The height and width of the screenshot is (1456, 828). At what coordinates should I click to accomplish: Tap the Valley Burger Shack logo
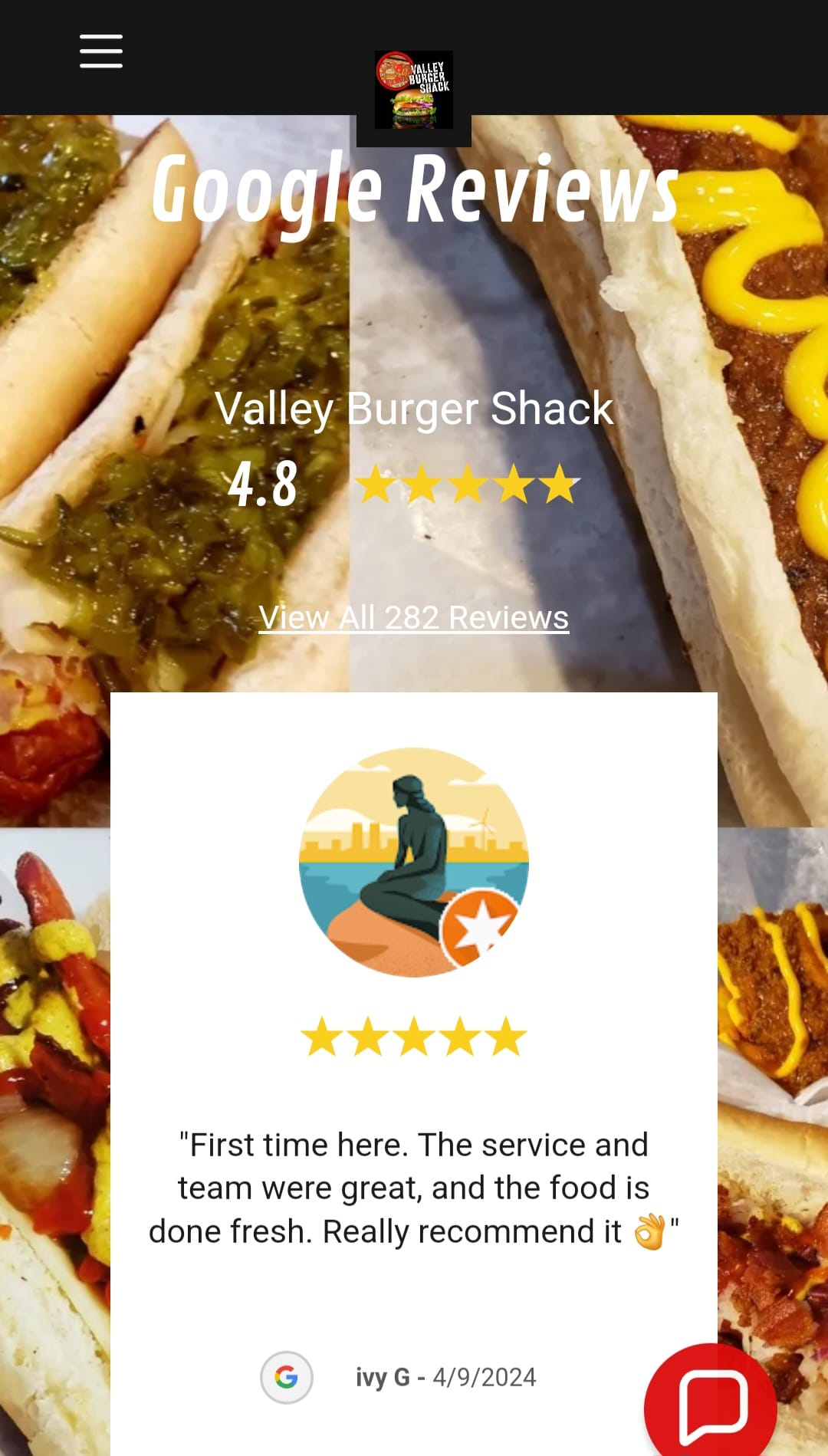click(x=413, y=90)
